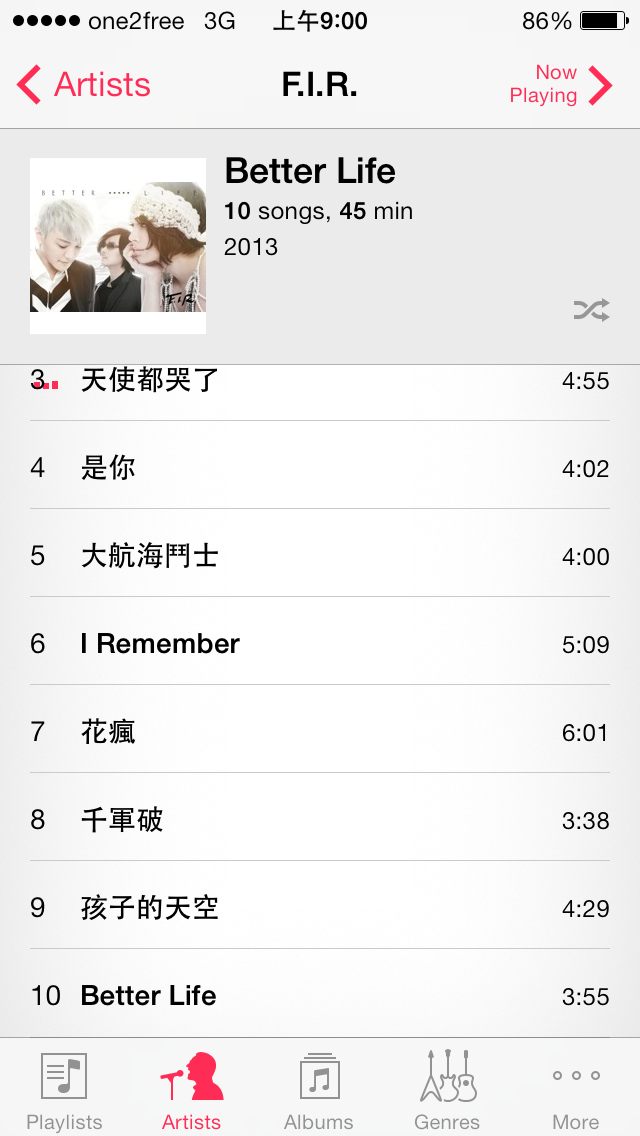Screen dimensions: 640x1136
Task: Go back to Artists list
Action: coord(84,85)
